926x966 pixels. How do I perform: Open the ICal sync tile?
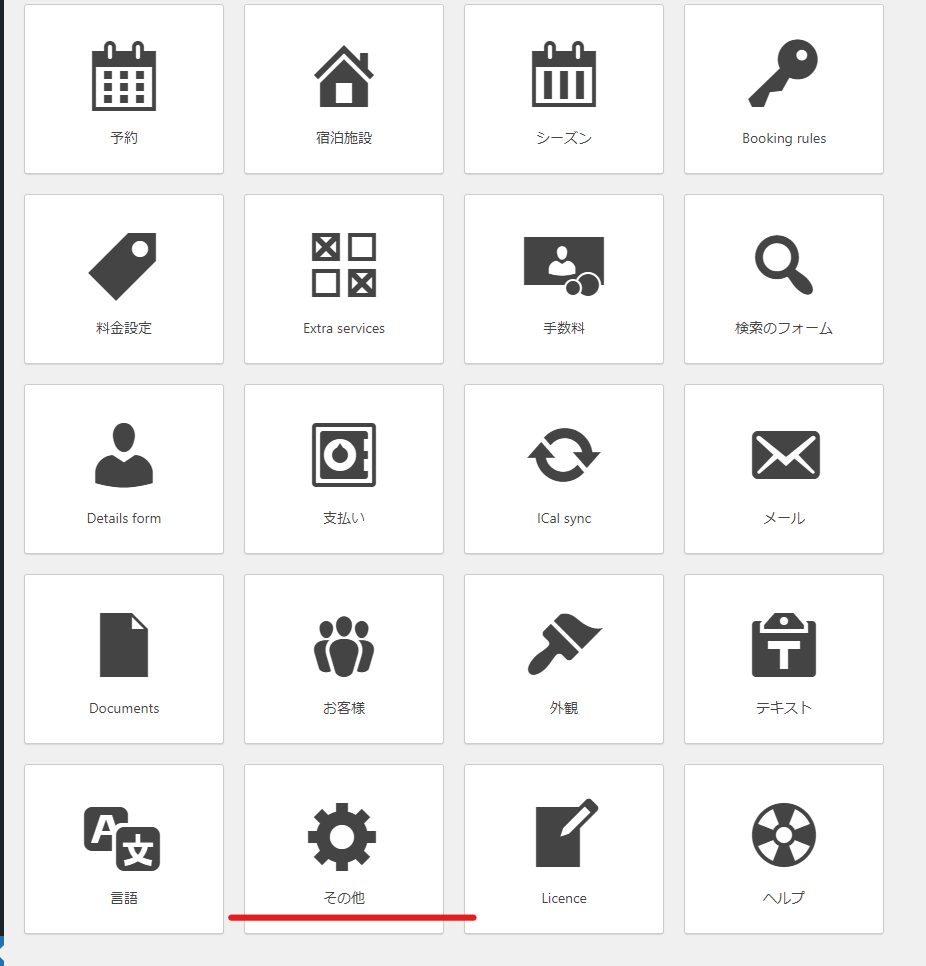pos(564,469)
